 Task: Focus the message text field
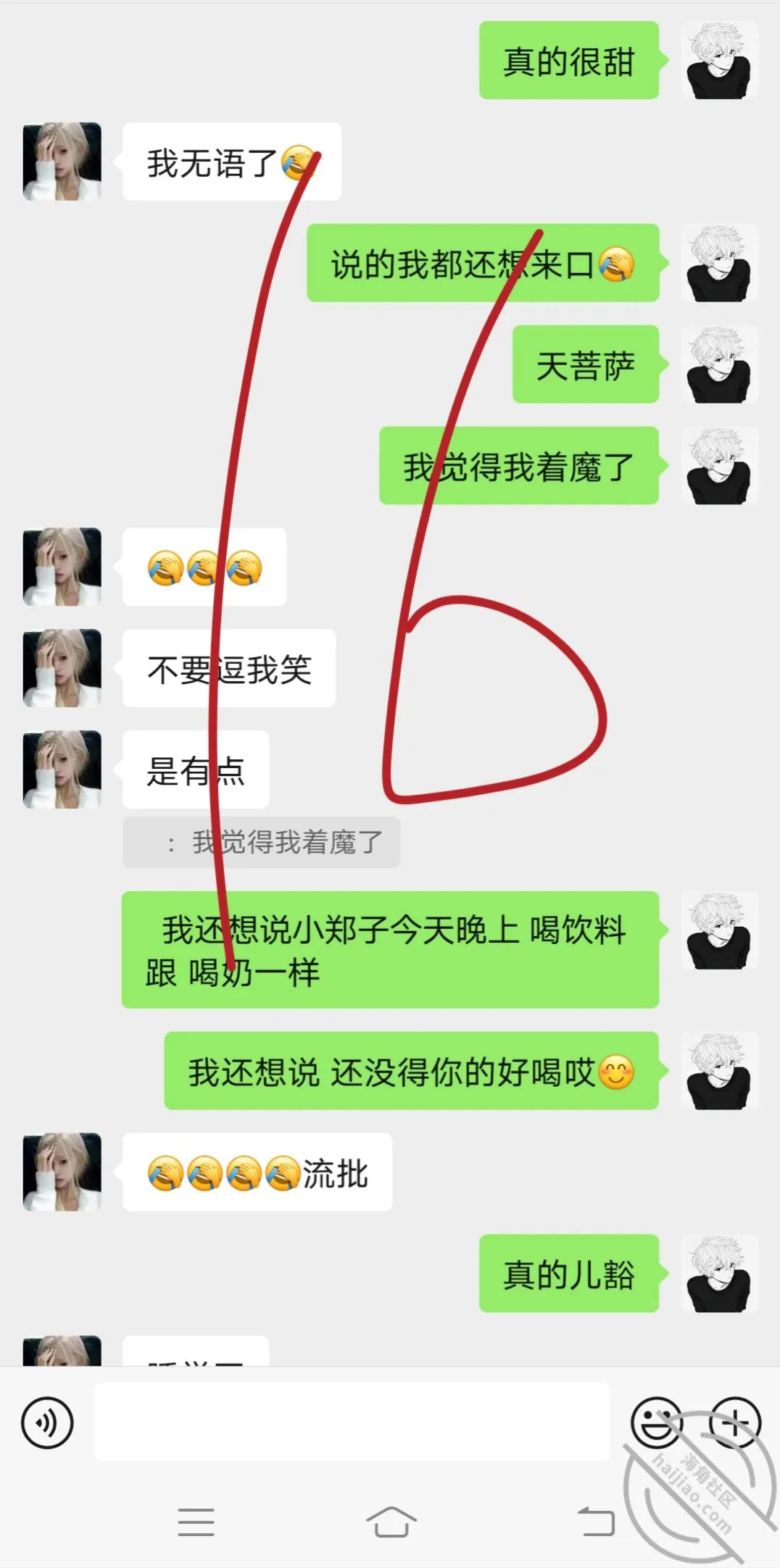[352, 1421]
